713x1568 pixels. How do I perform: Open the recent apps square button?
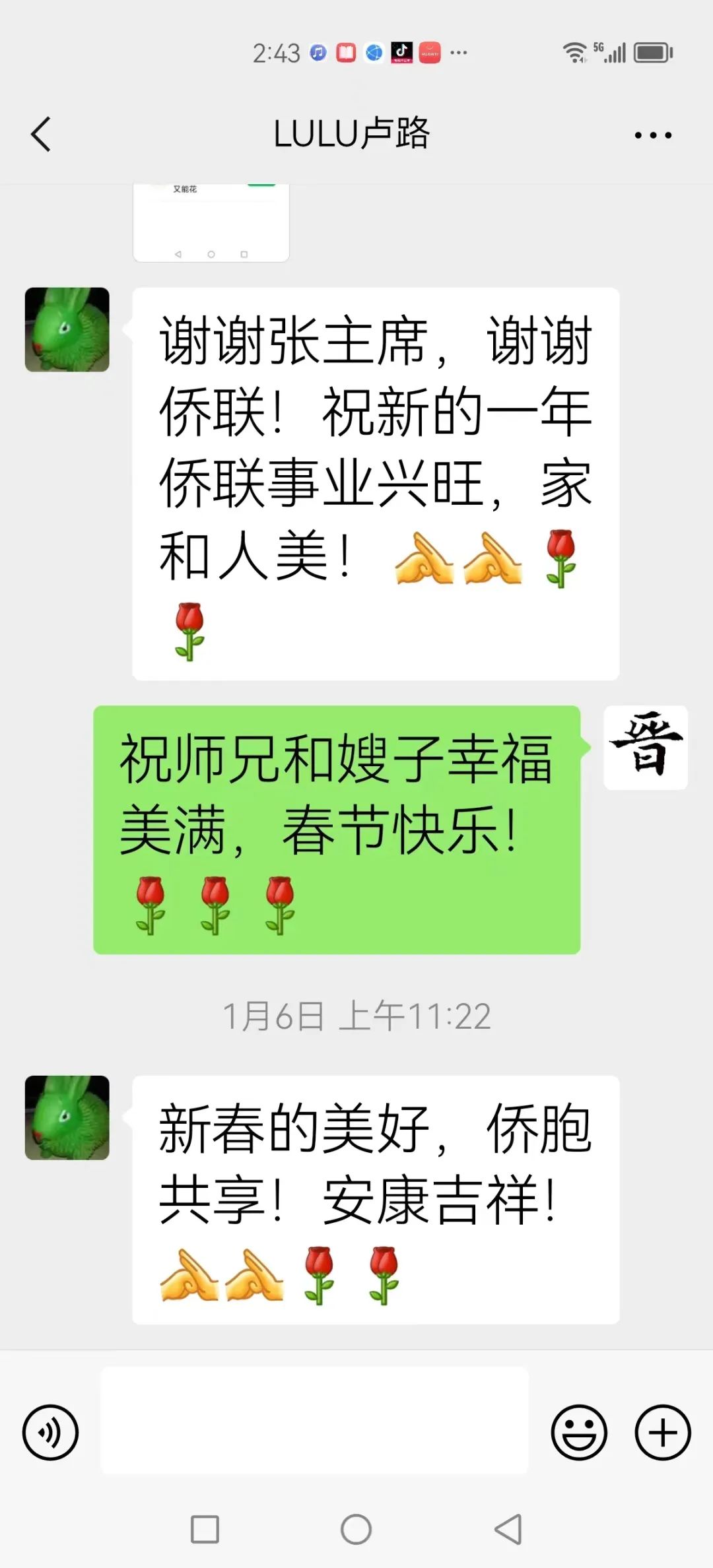[x=205, y=1529]
